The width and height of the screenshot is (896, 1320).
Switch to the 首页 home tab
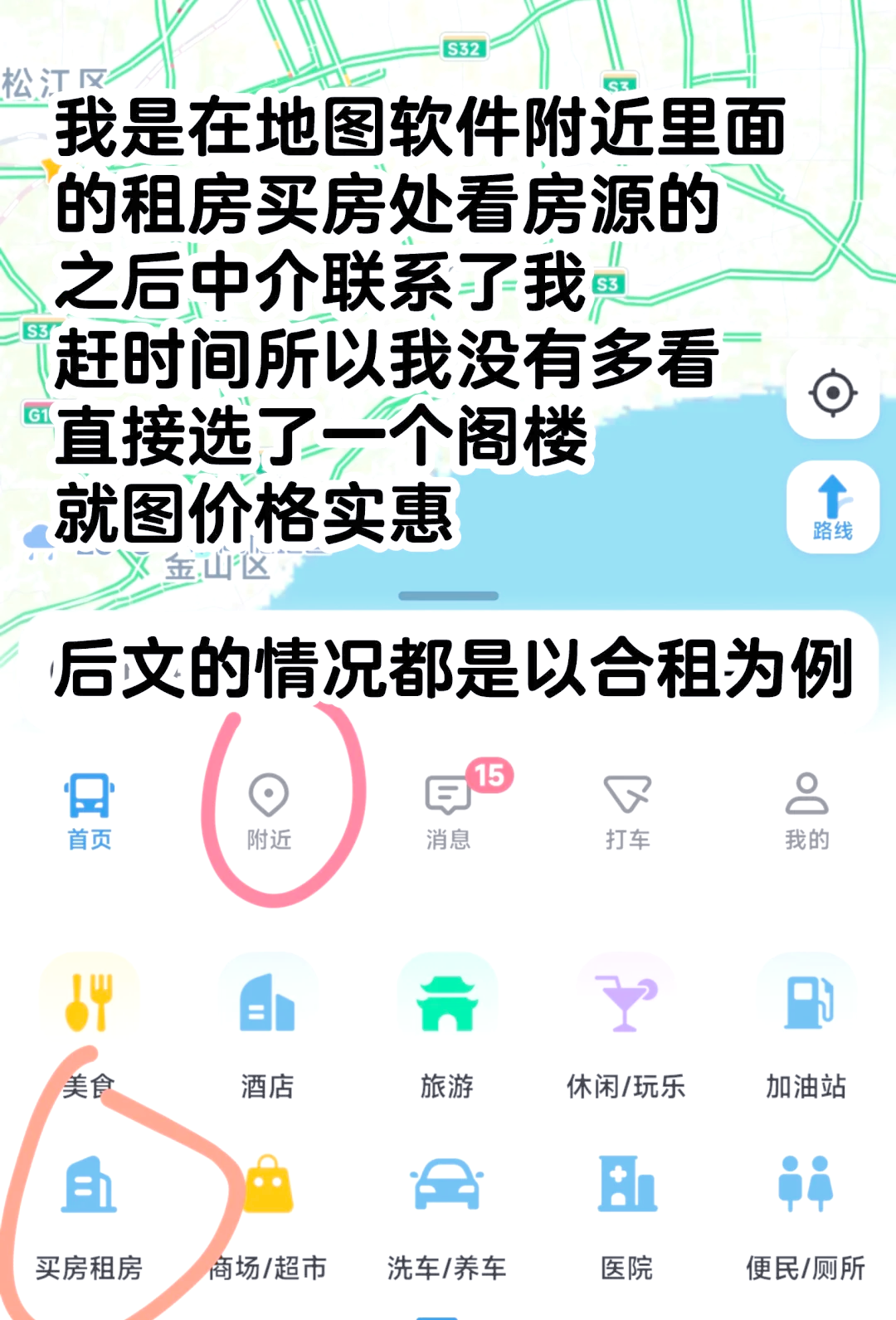(90, 809)
